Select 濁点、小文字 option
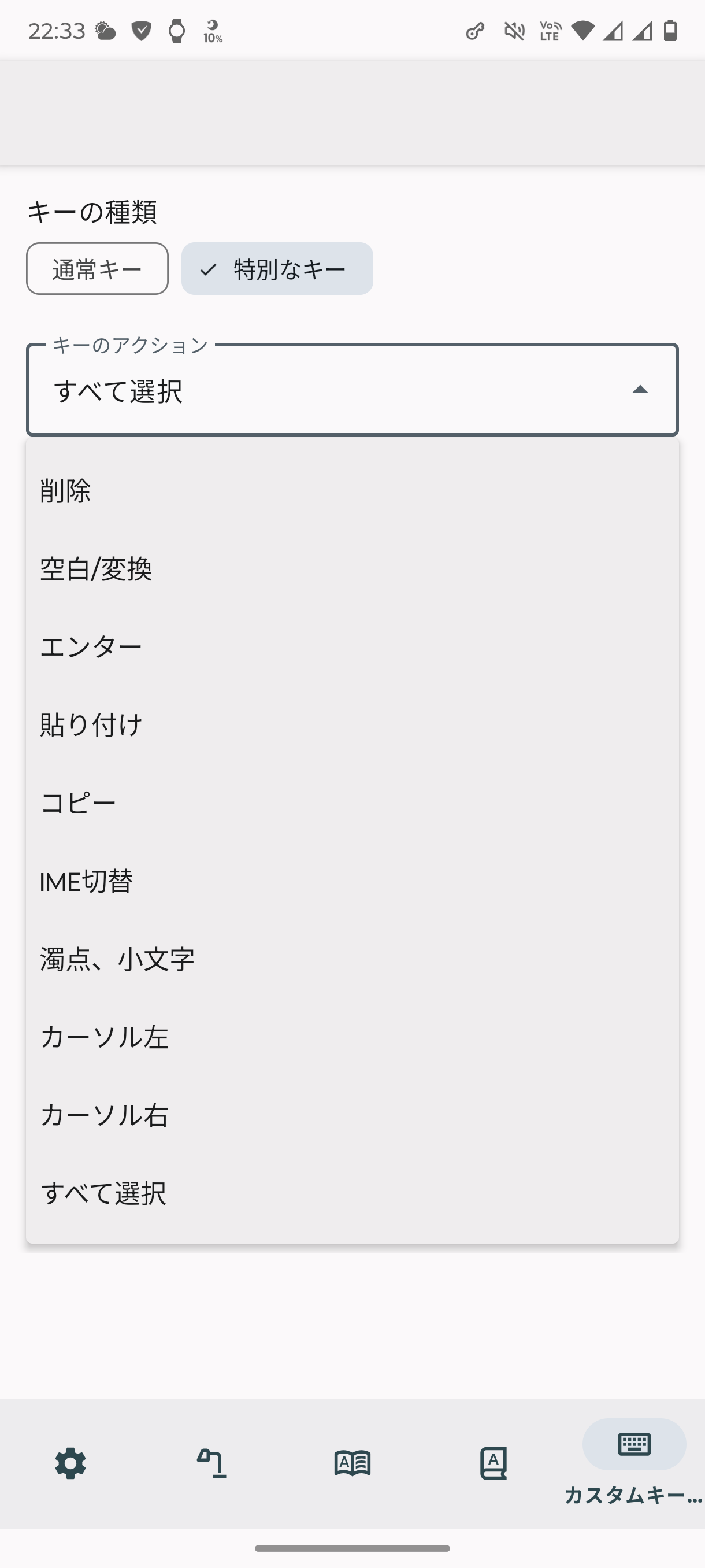The image size is (705, 1568). pyautogui.click(x=352, y=959)
